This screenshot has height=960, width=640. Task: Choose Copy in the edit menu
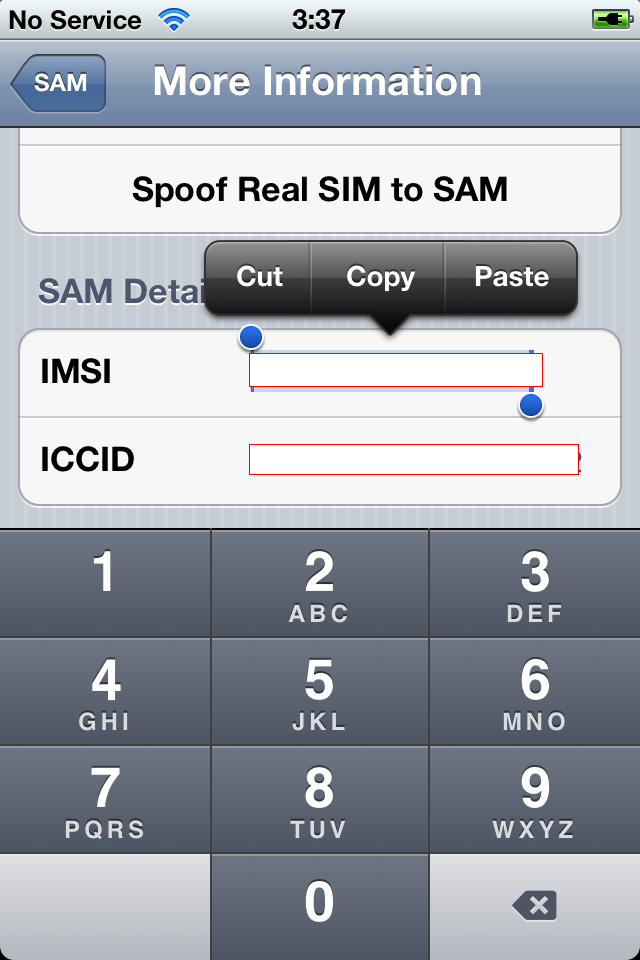[x=380, y=277]
